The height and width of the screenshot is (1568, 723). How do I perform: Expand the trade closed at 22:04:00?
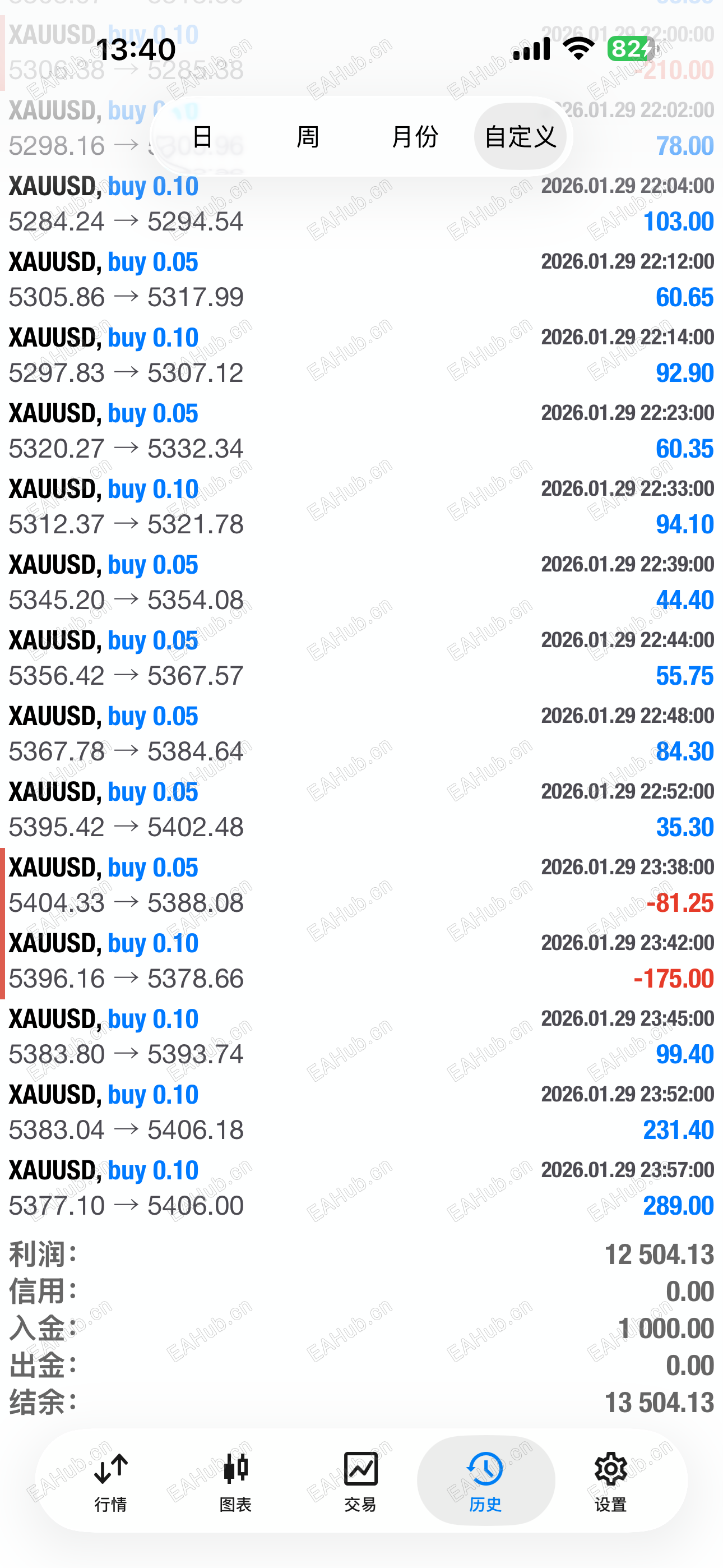pyautogui.click(x=361, y=204)
